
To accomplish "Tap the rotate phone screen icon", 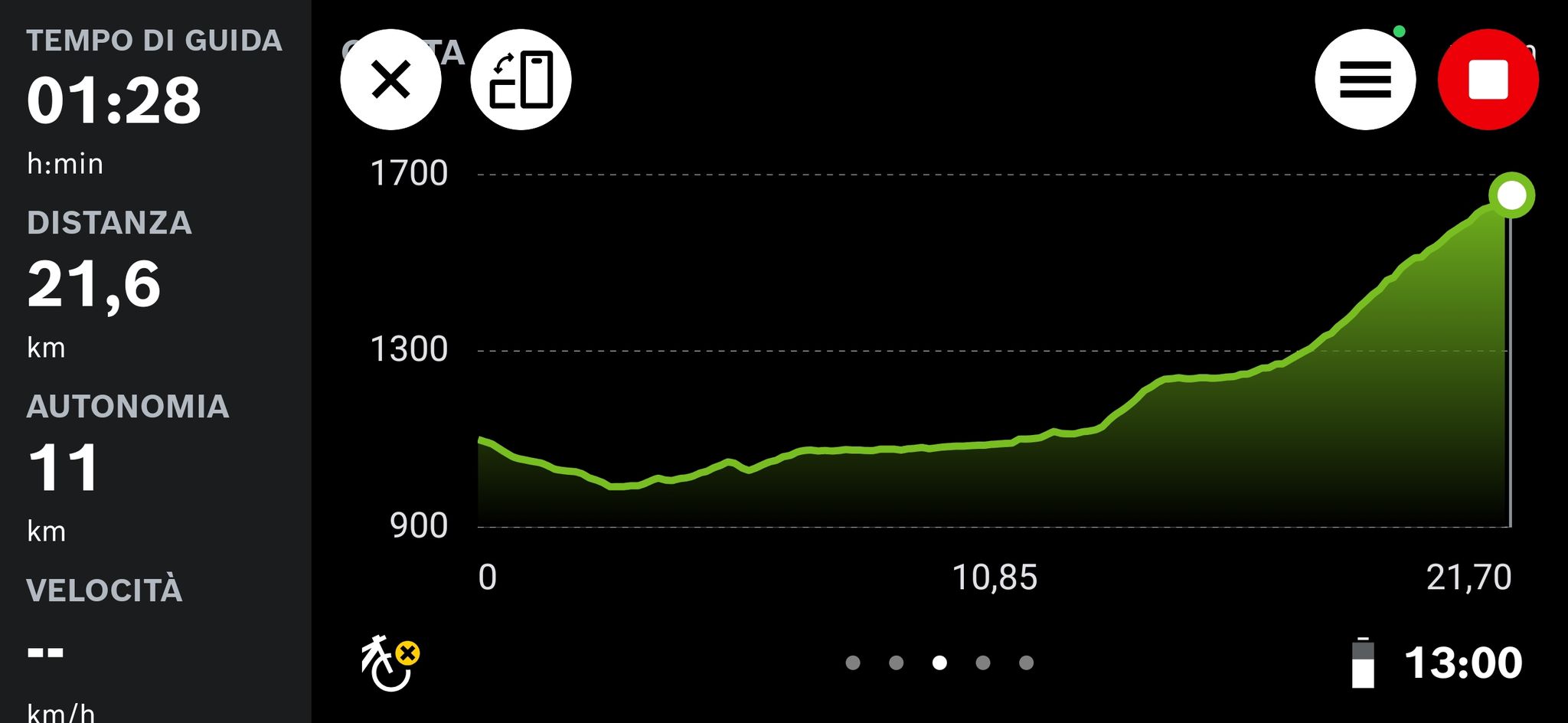I will (521, 80).
